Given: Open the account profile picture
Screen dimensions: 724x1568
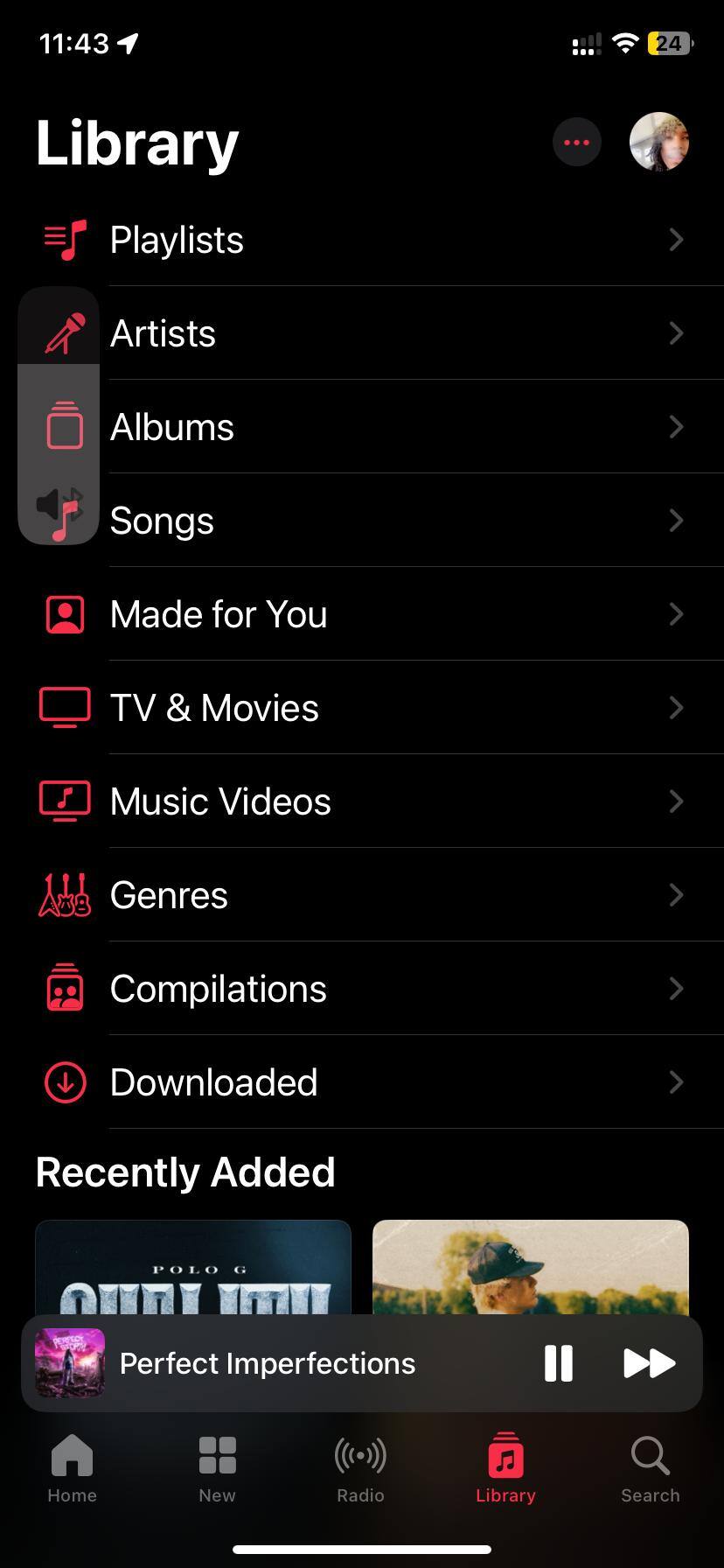Looking at the screenshot, I should pyautogui.click(x=658, y=142).
